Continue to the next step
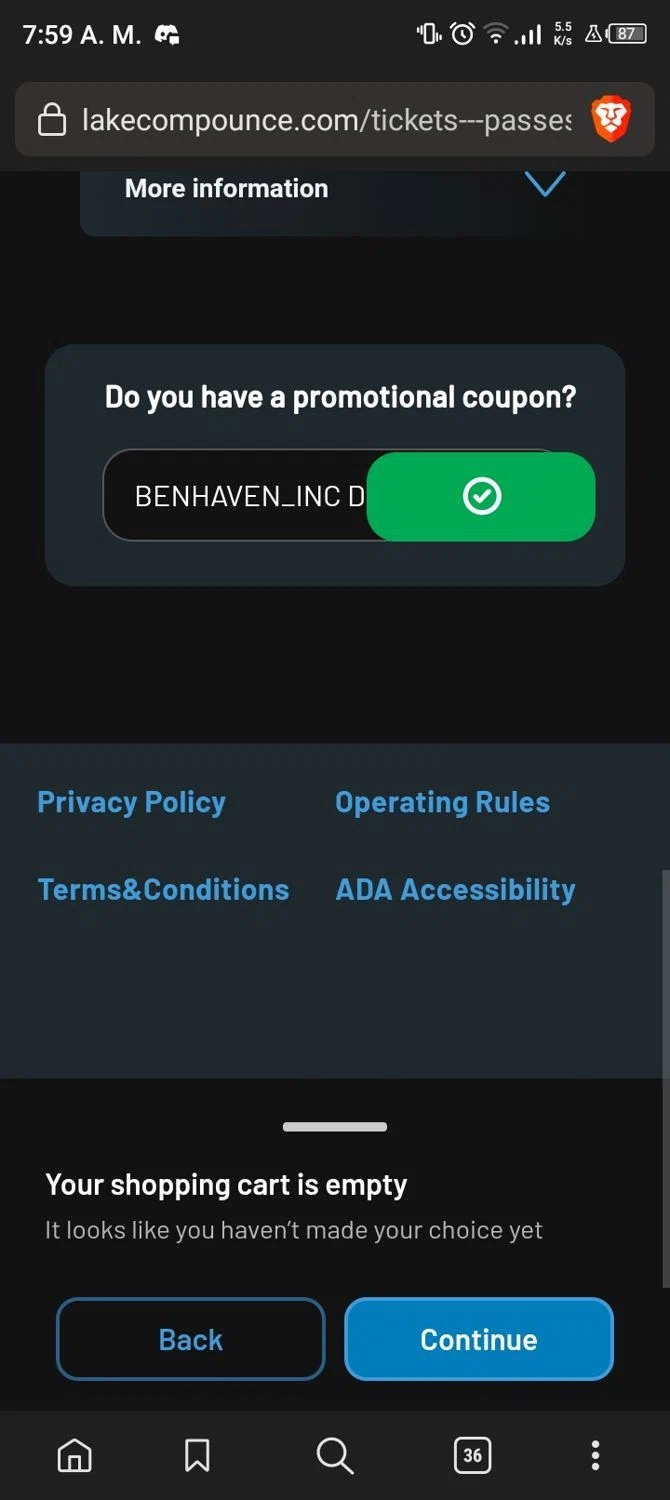This screenshot has height=1500, width=670. [478, 1339]
